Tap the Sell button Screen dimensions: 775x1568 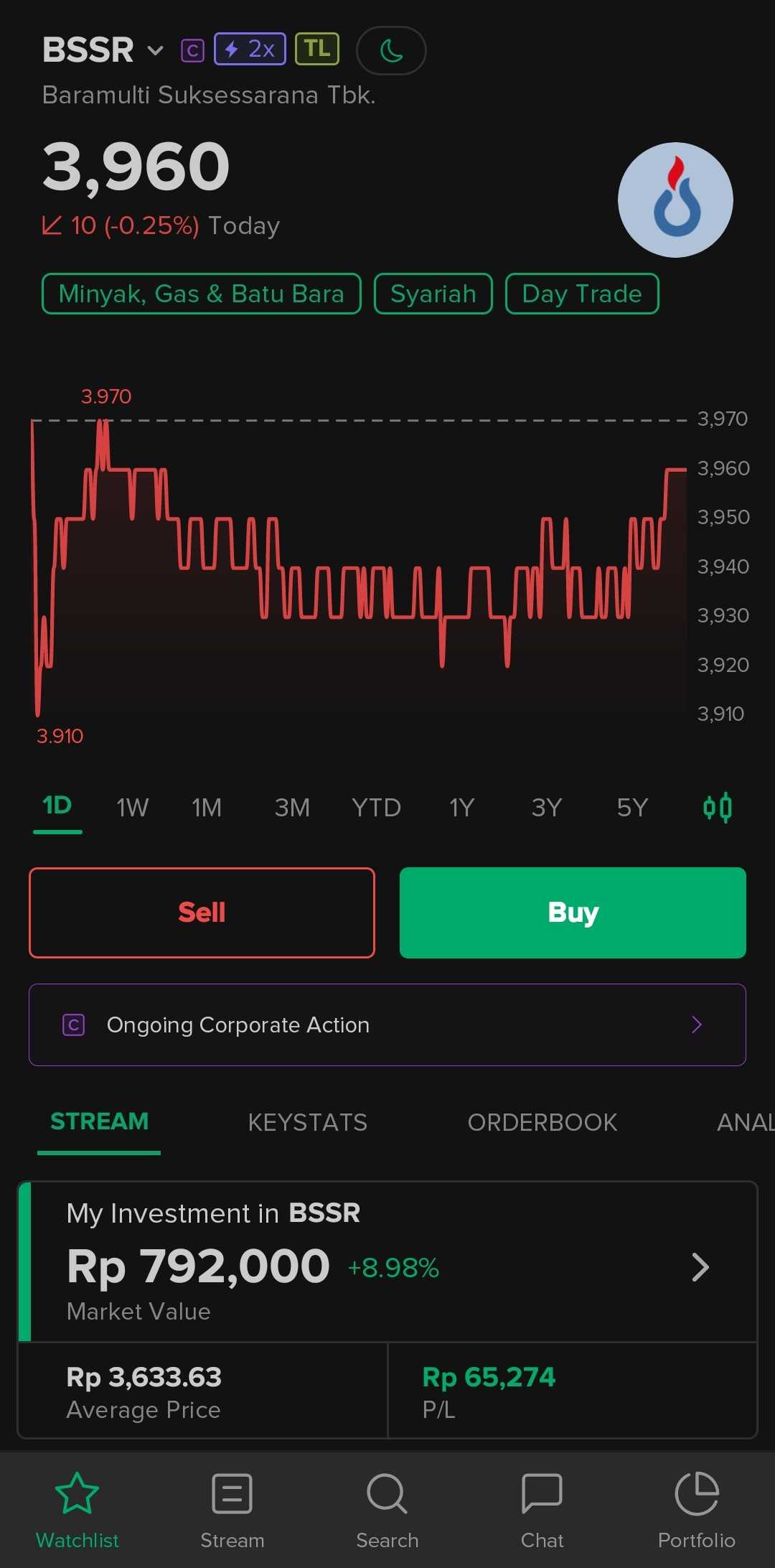202,913
